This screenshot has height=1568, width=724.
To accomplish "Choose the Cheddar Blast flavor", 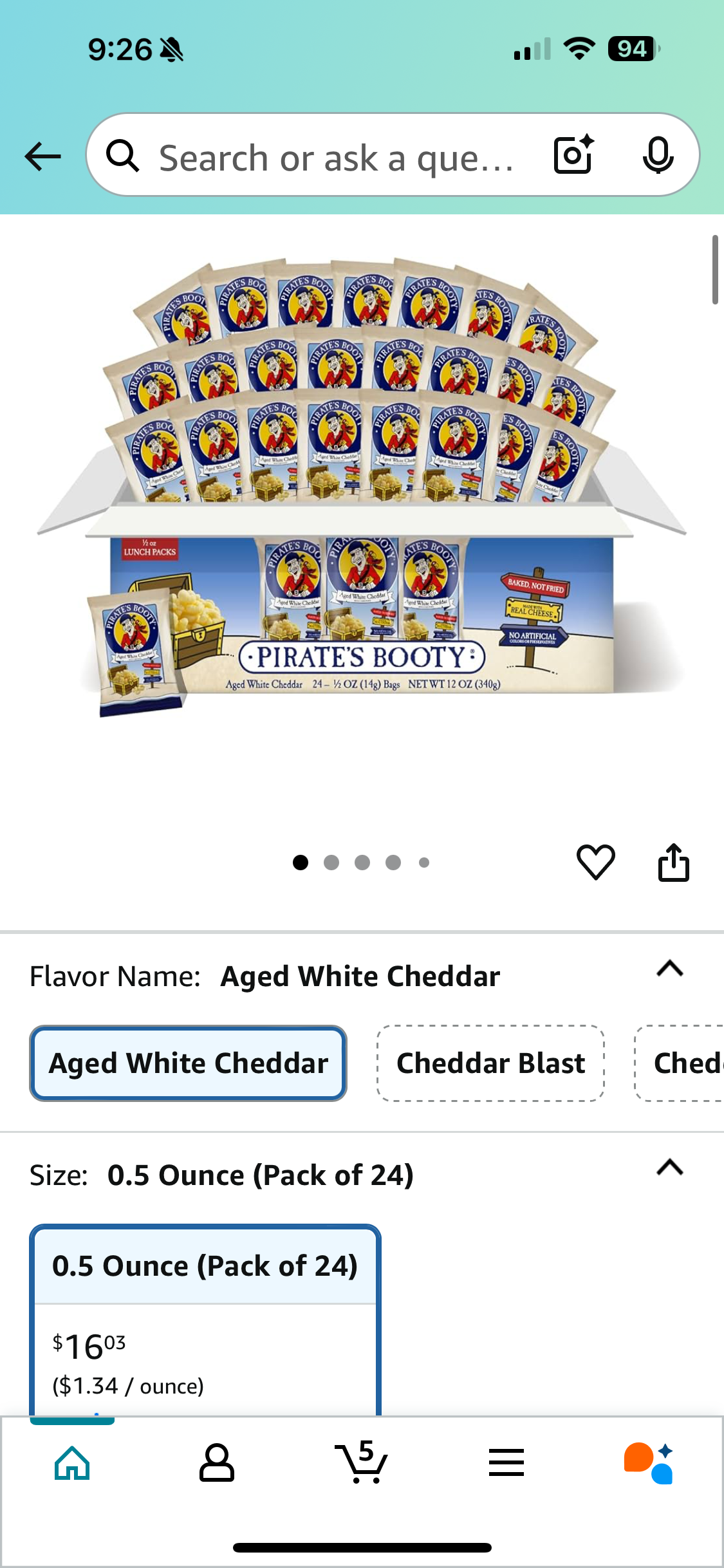I will pos(490,1063).
